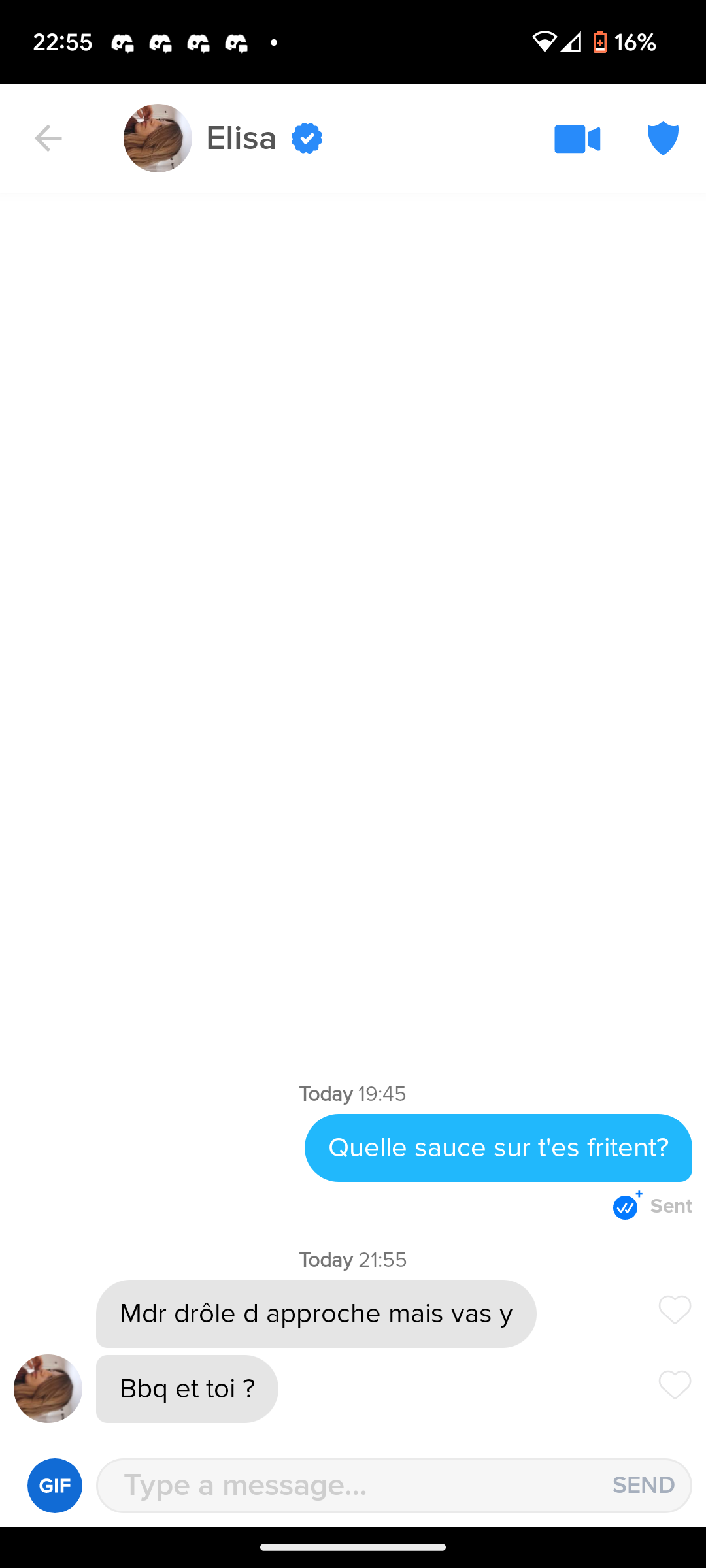Viewport: 706px width, 1568px height.
Task: Like the message "Mdr drôle d approche mais vas y"
Action: pyautogui.click(x=675, y=1310)
